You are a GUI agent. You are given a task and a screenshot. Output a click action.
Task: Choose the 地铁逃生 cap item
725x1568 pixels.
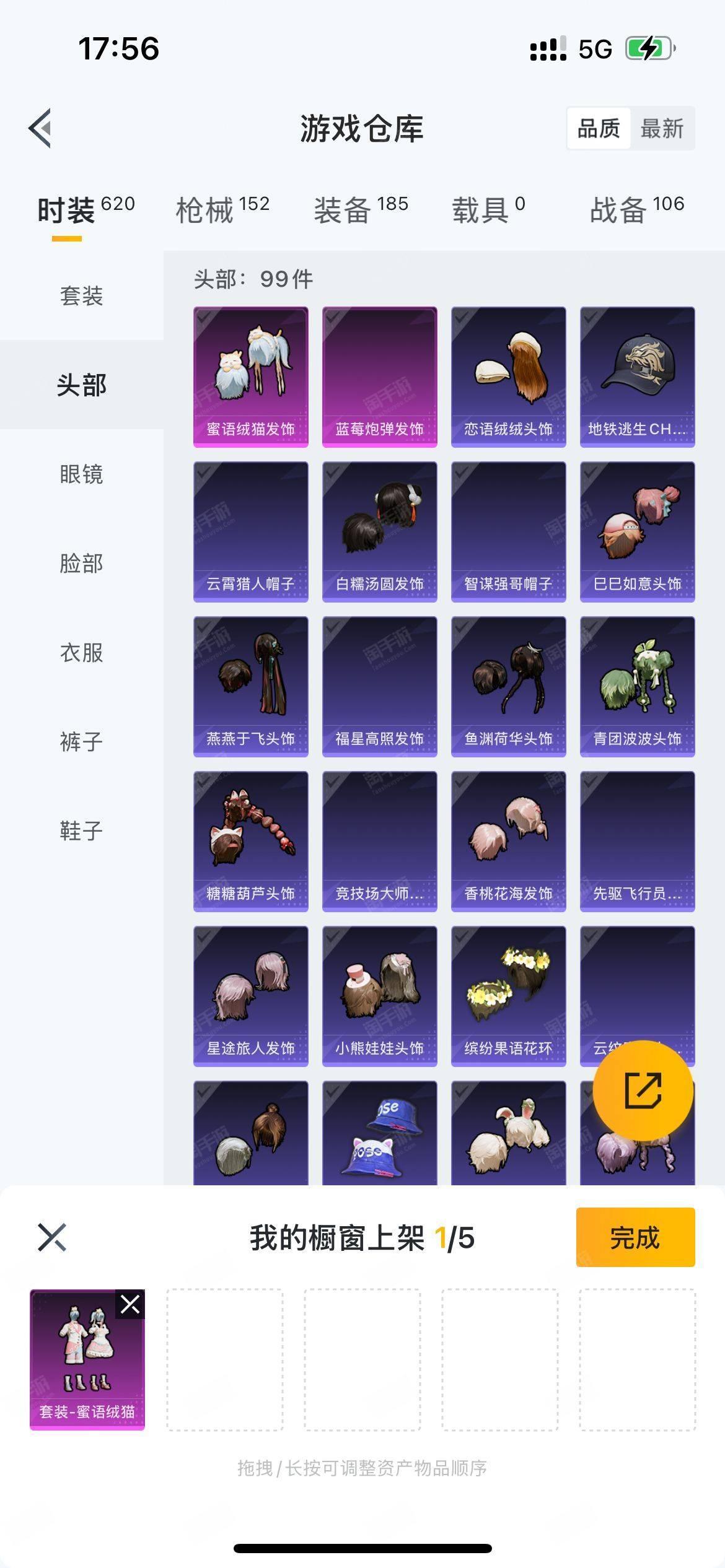coord(637,377)
